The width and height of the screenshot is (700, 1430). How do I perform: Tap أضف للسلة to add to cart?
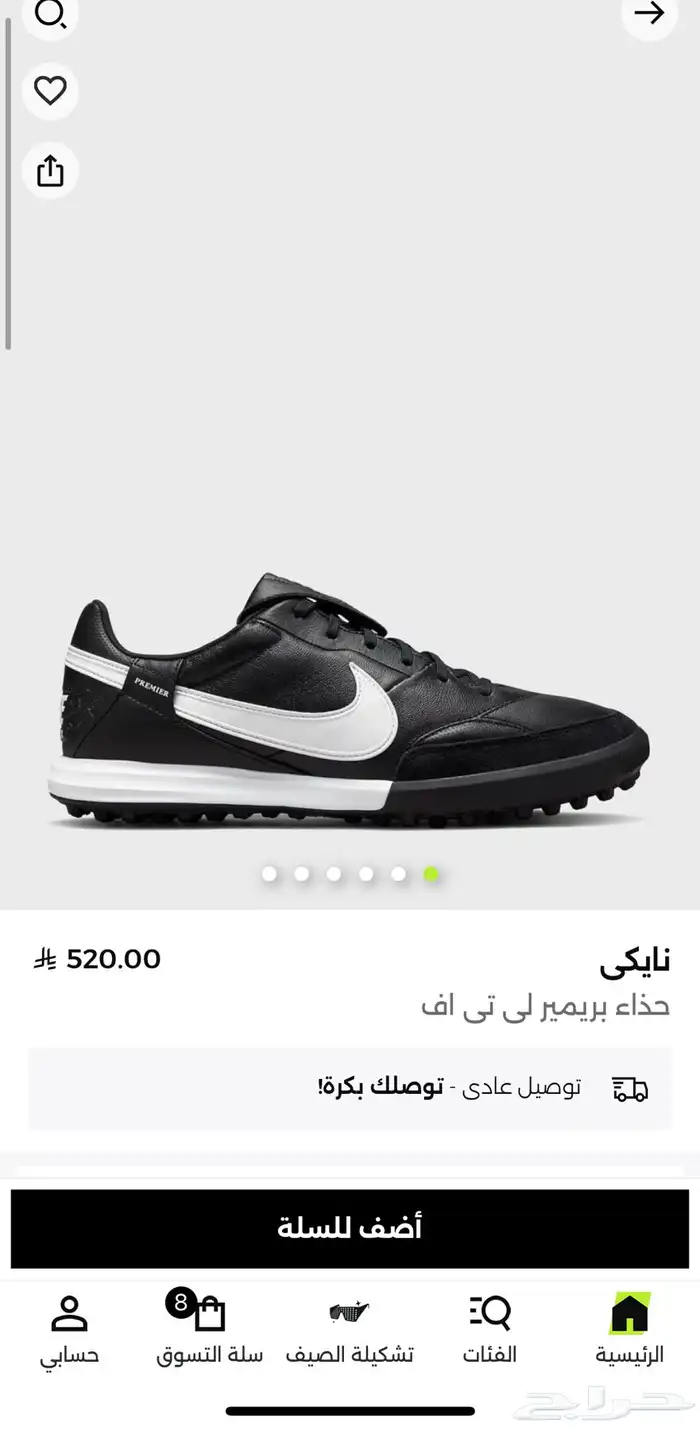coord(350,1228)
